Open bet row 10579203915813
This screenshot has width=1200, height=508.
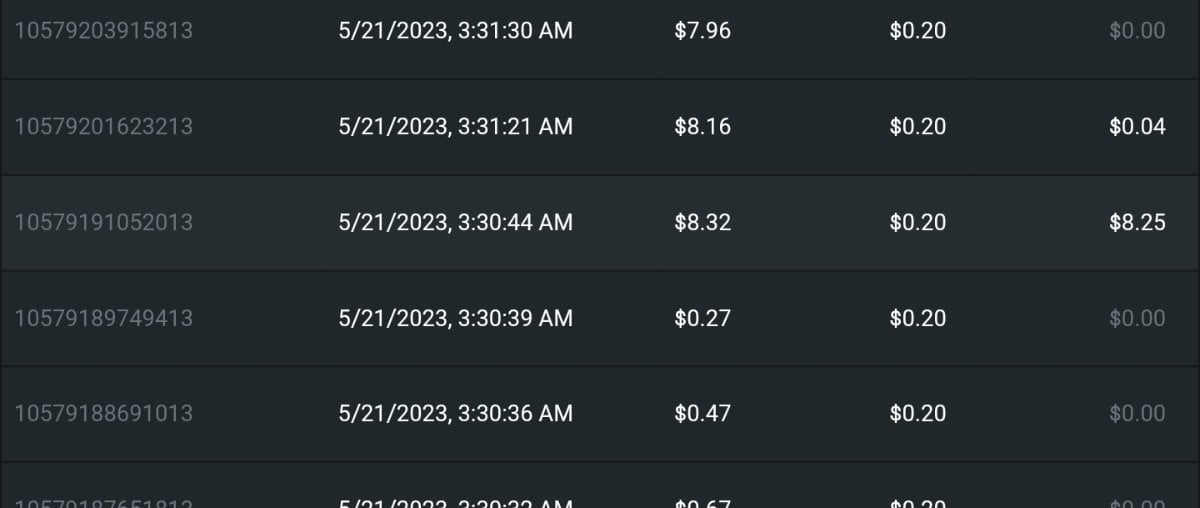pos(104,31)
